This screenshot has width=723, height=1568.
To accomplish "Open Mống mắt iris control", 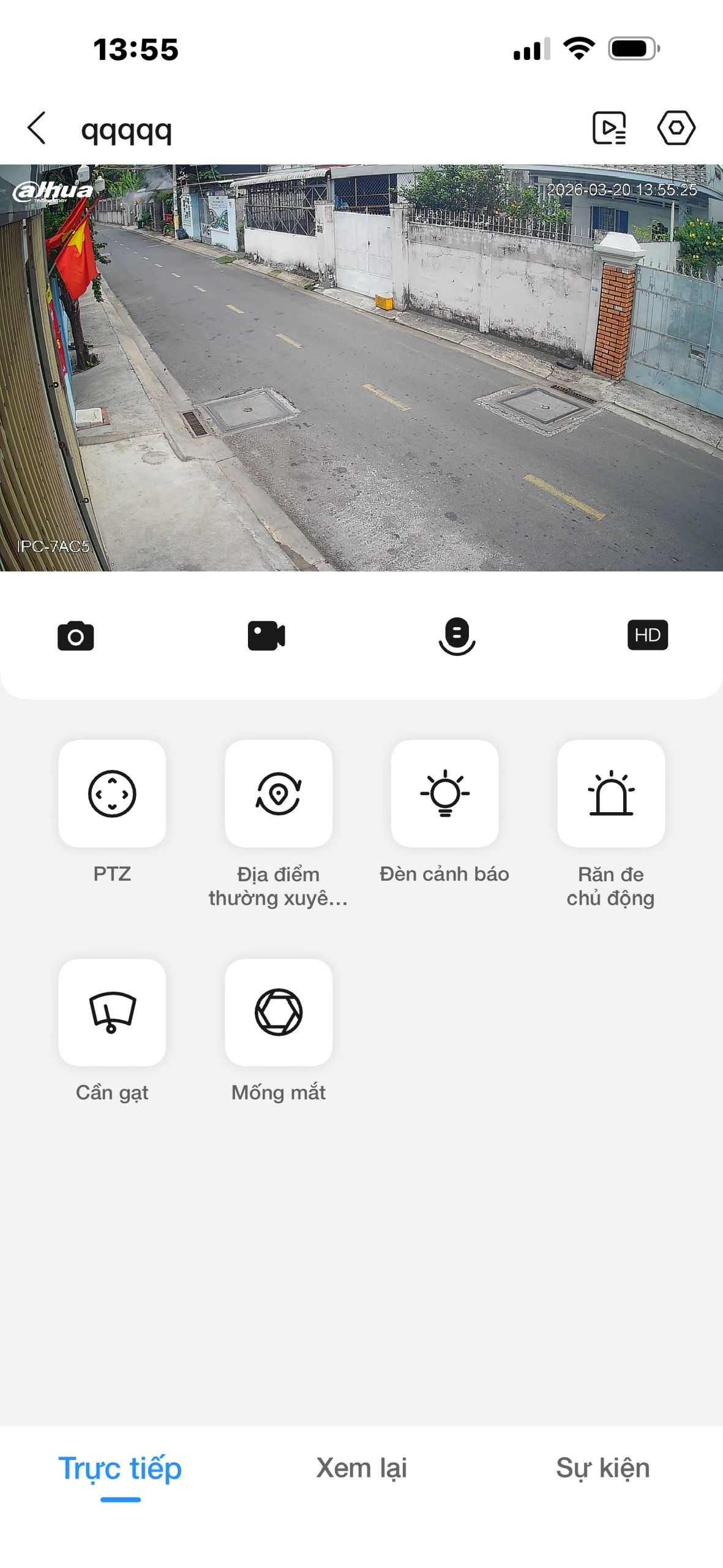I will (x=279, y=1012).
